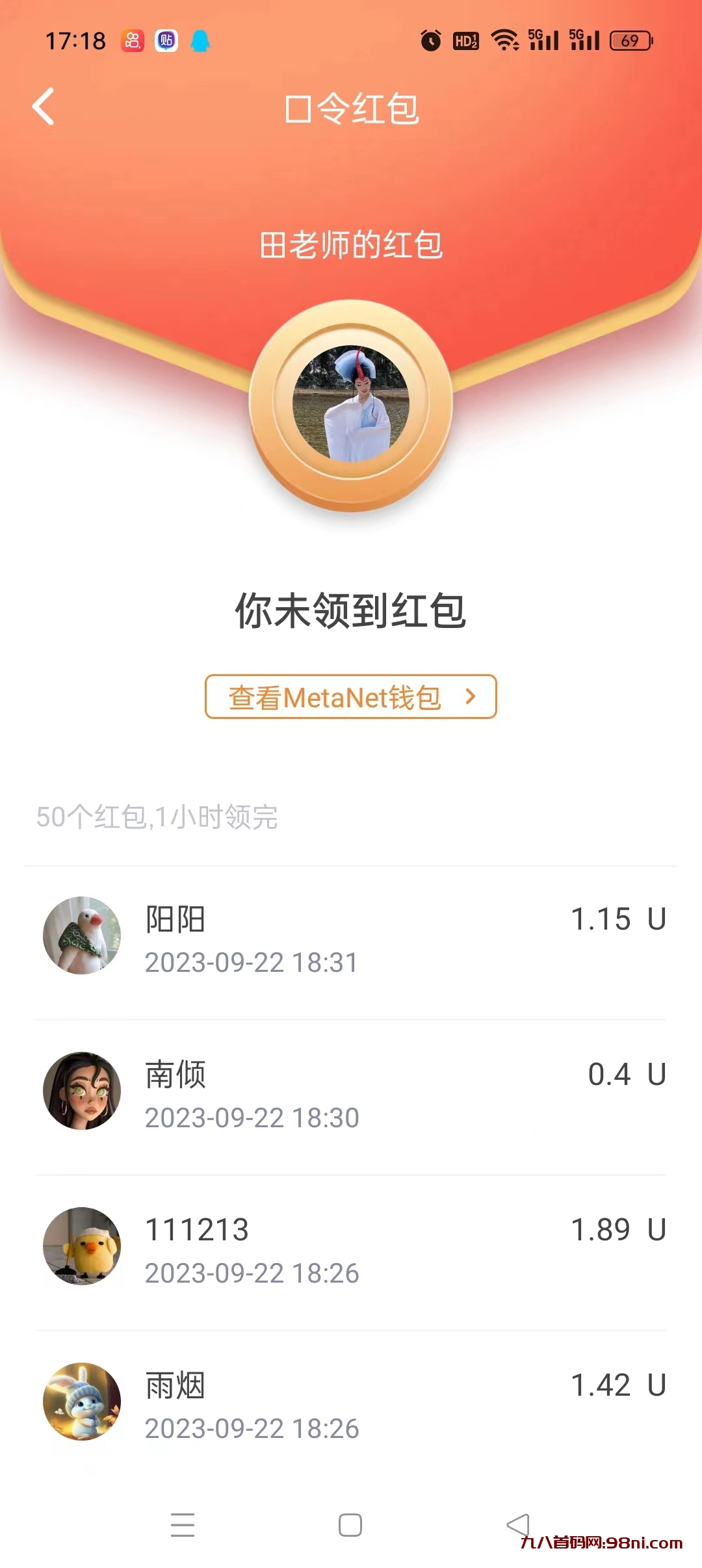Open 111213's duck avatar

pyautogui.click(x=81, y=1245)
